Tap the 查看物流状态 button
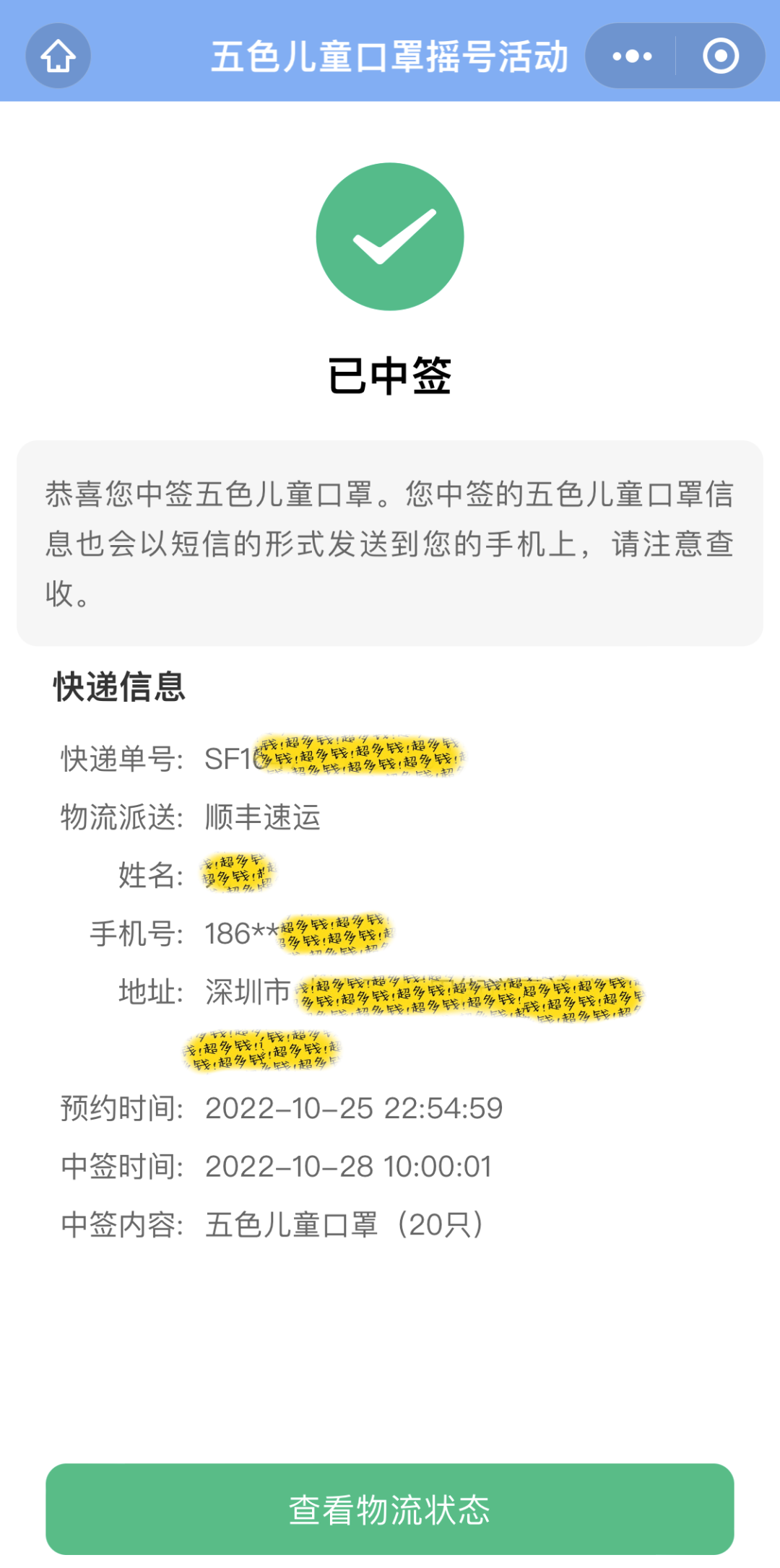The height and width of the screenshot is (1568, 780). [390, 1509]
